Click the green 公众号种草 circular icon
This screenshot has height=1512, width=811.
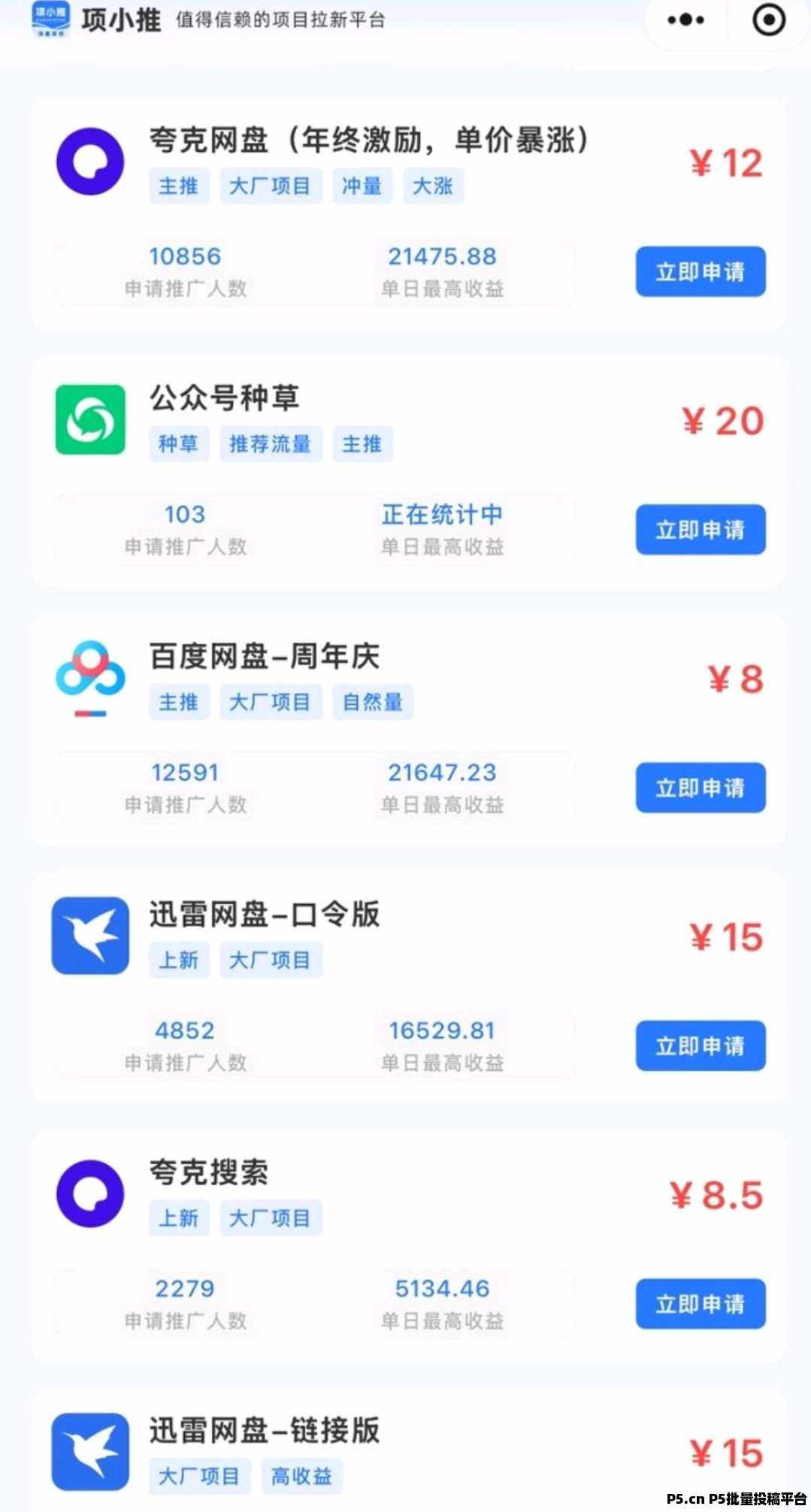(x=89, y=421)
